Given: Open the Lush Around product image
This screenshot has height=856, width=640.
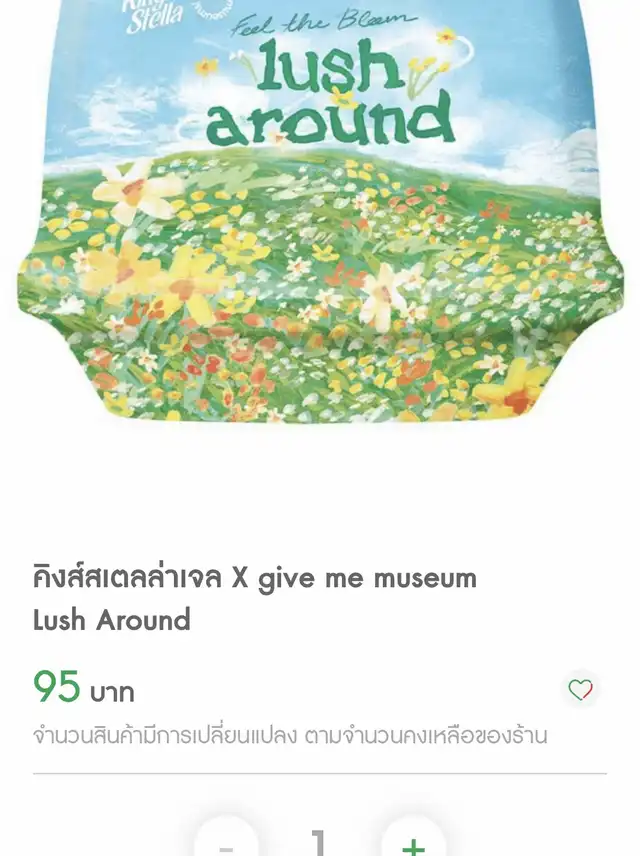Looking at the screenshot, I should click(320, 211).
